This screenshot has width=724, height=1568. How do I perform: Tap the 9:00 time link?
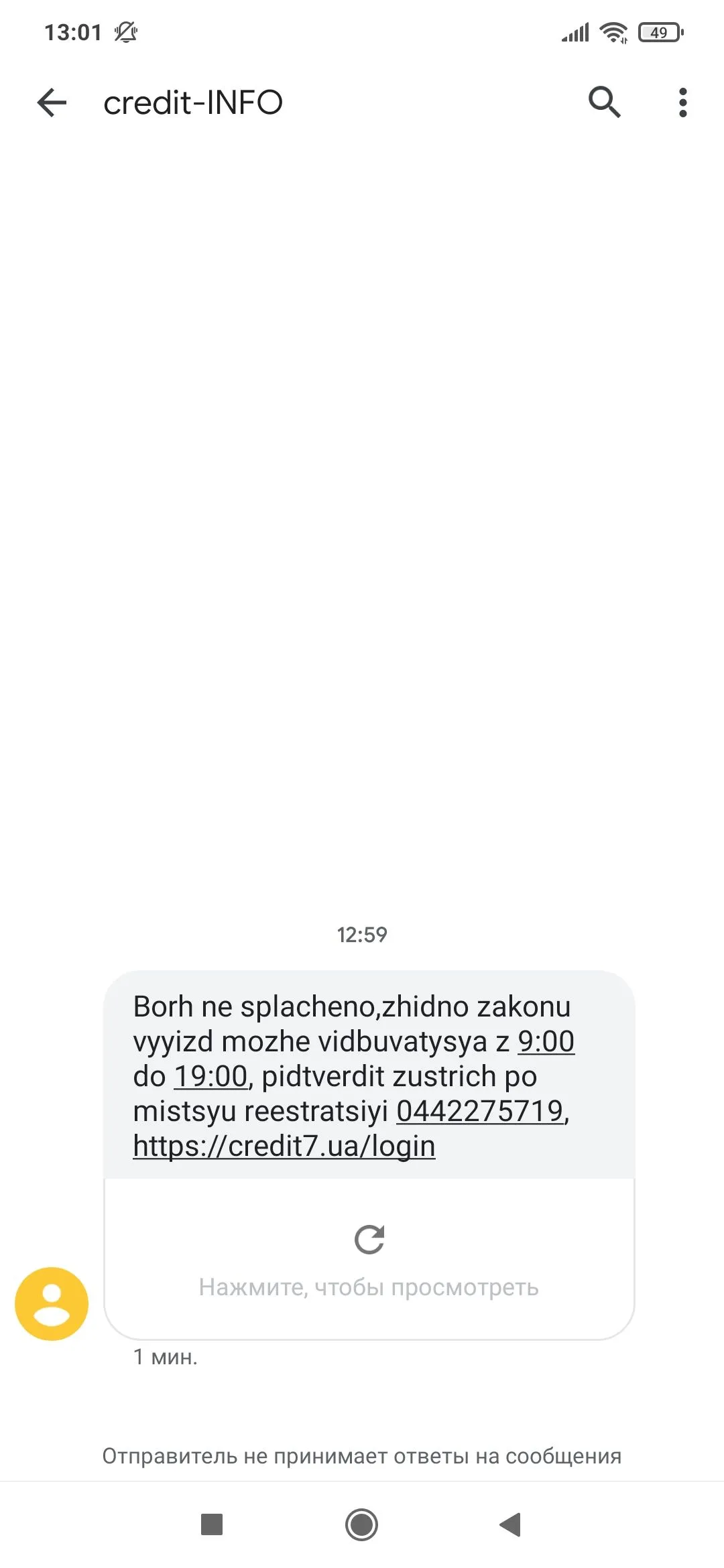[x=546, y=1042]
